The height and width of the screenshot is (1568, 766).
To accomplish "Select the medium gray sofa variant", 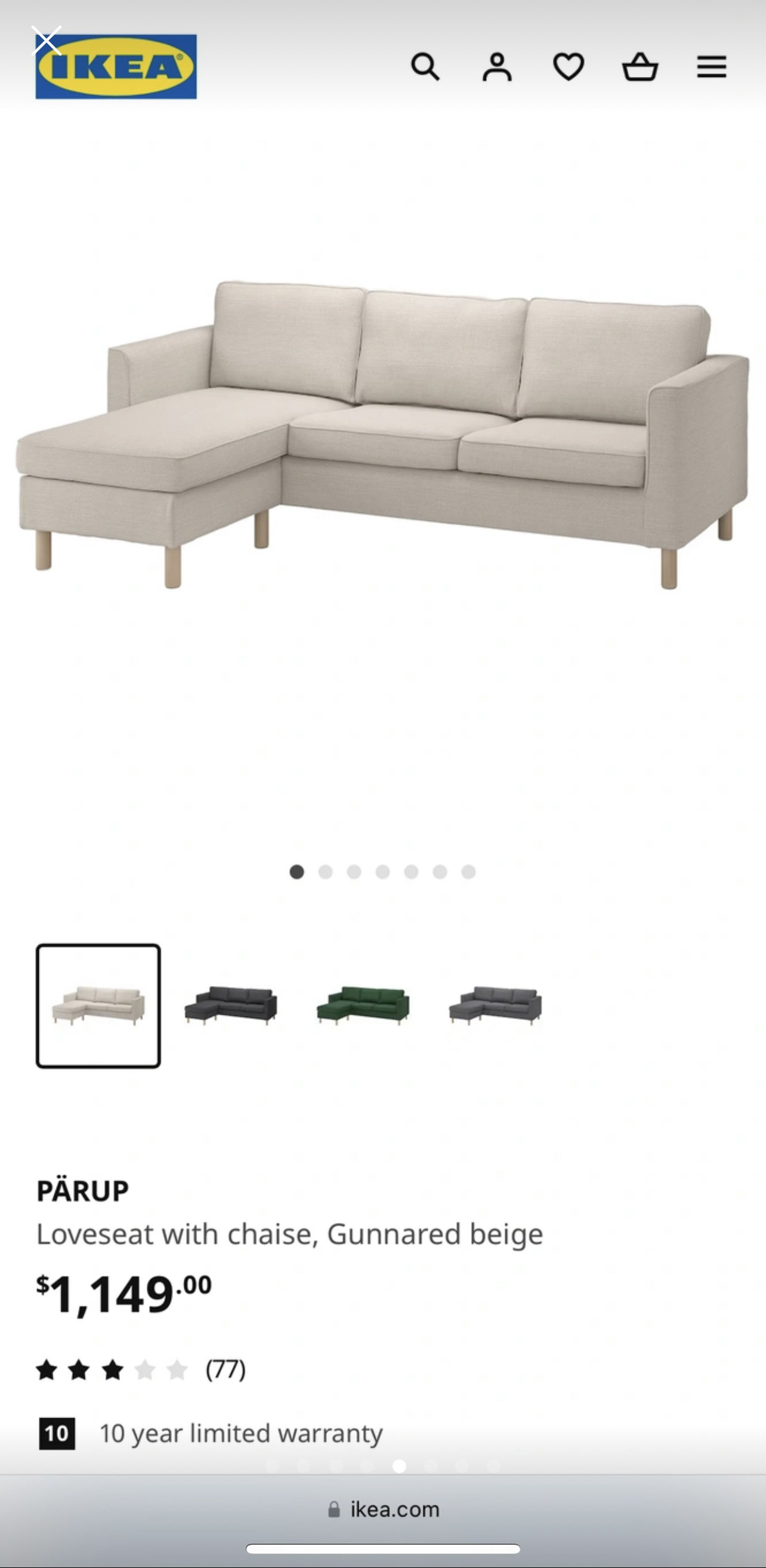I will 495,1006.
